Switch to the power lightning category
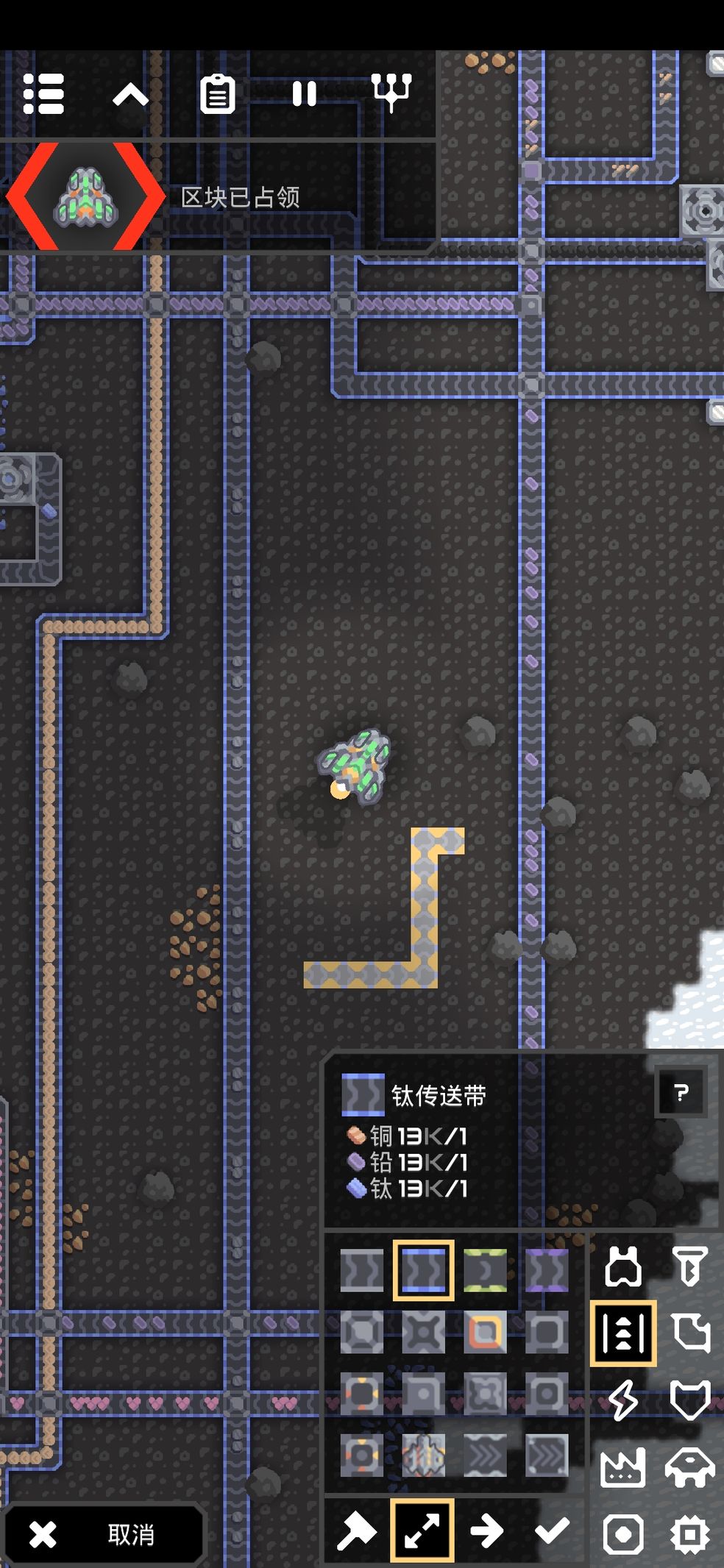 623,1399
